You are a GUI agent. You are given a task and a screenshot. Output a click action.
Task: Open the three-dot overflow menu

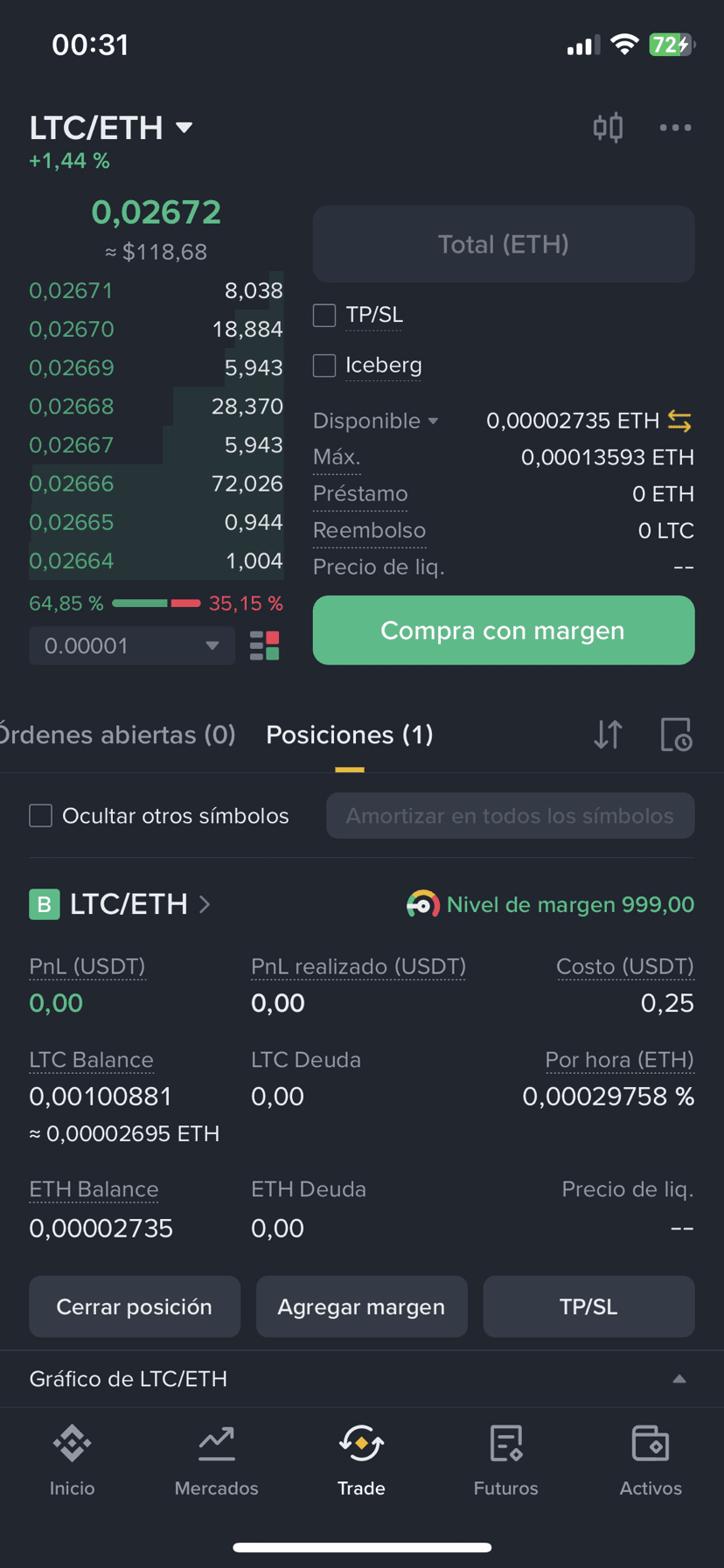tap(675, 128)
